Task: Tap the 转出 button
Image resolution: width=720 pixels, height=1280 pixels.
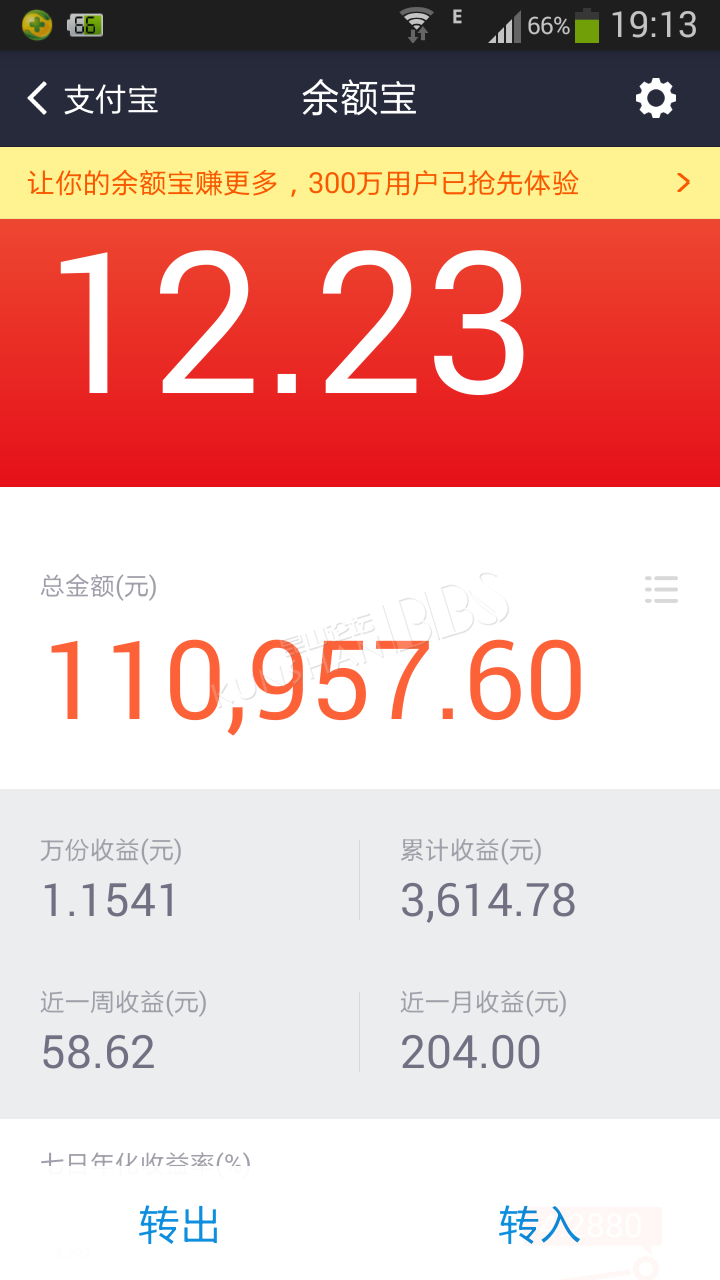Action: tap(180, 1225)
